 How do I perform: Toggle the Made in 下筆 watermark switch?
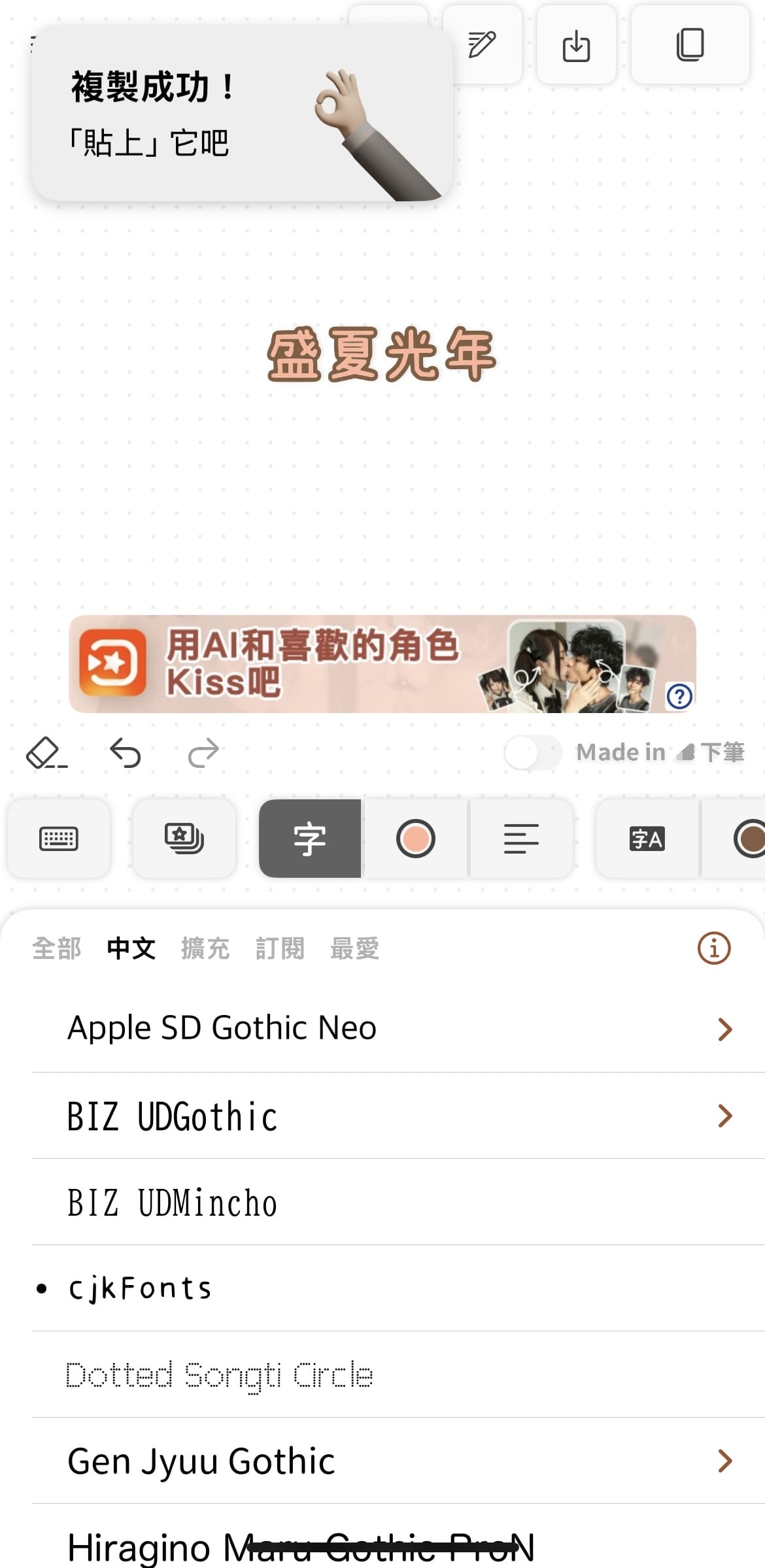(532, 753)
